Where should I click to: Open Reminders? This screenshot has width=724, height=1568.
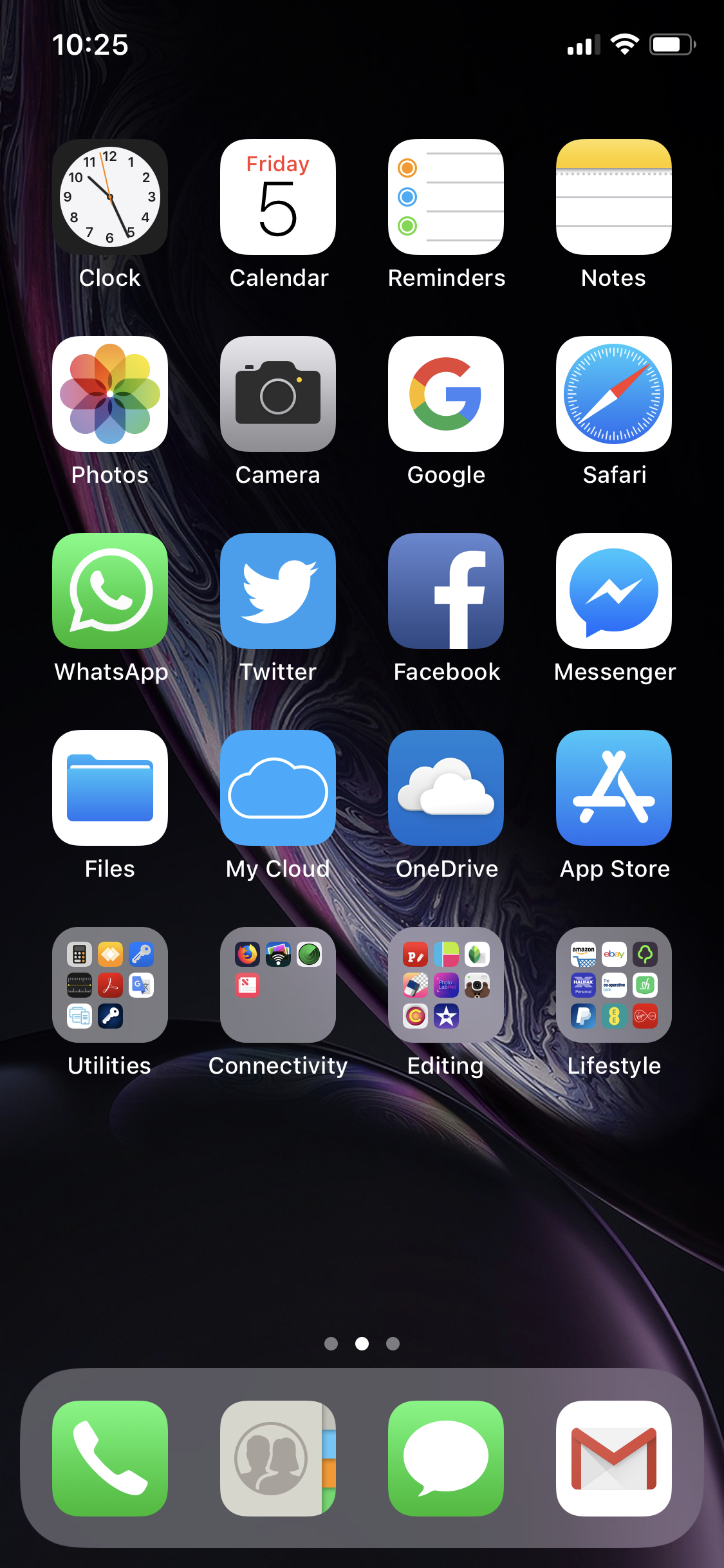pyautogui.click(x=446, y=197)
